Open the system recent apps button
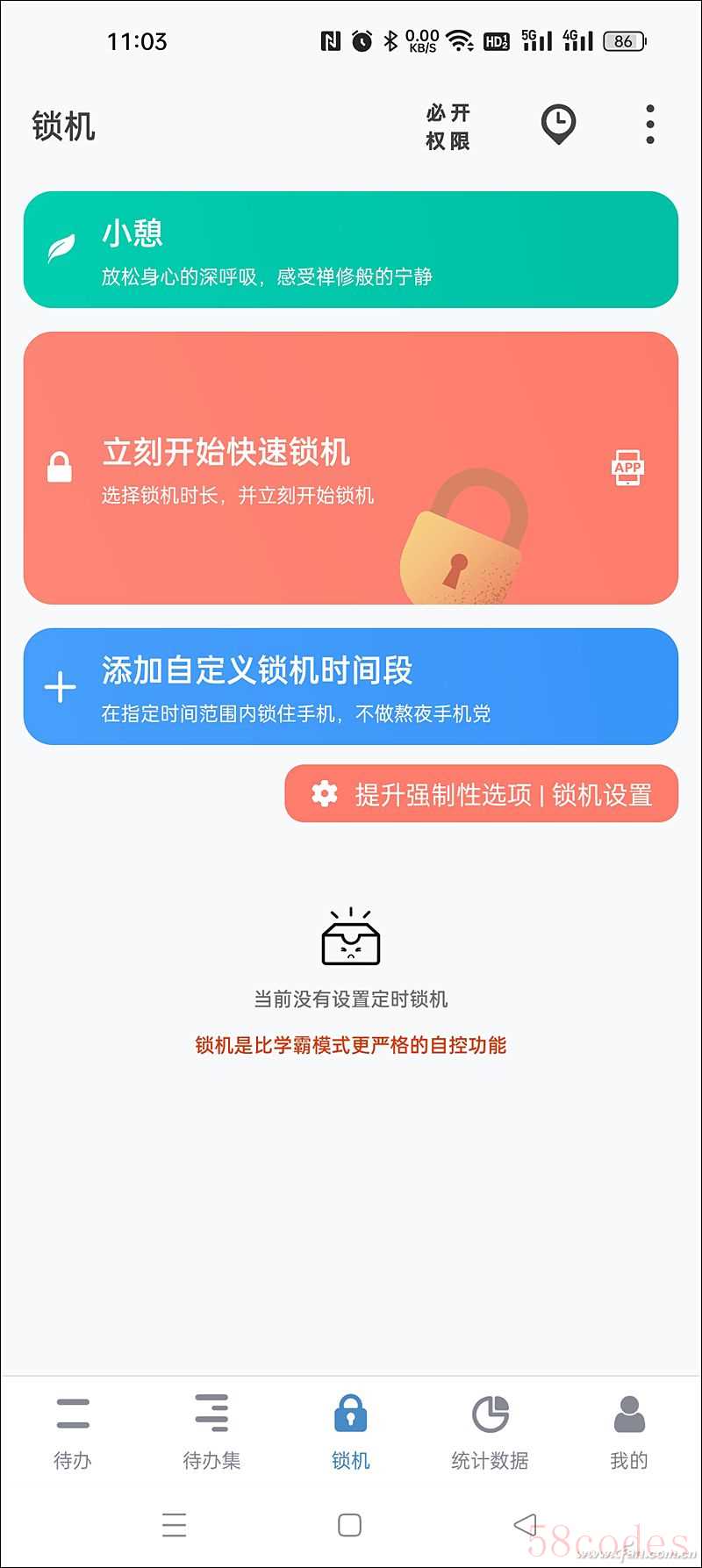 174,1525
